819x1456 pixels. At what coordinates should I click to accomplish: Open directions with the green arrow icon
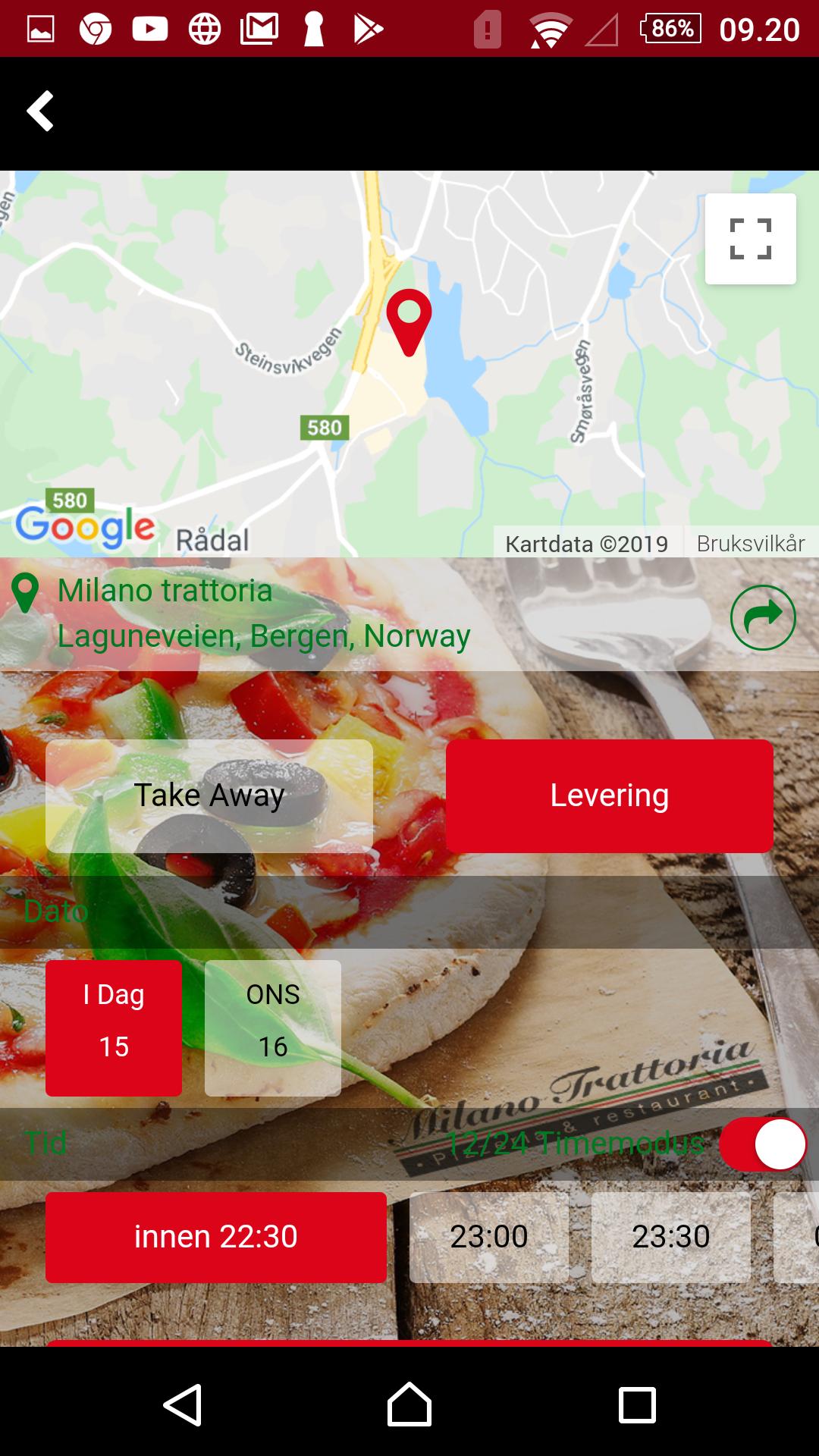click(763, 617)
